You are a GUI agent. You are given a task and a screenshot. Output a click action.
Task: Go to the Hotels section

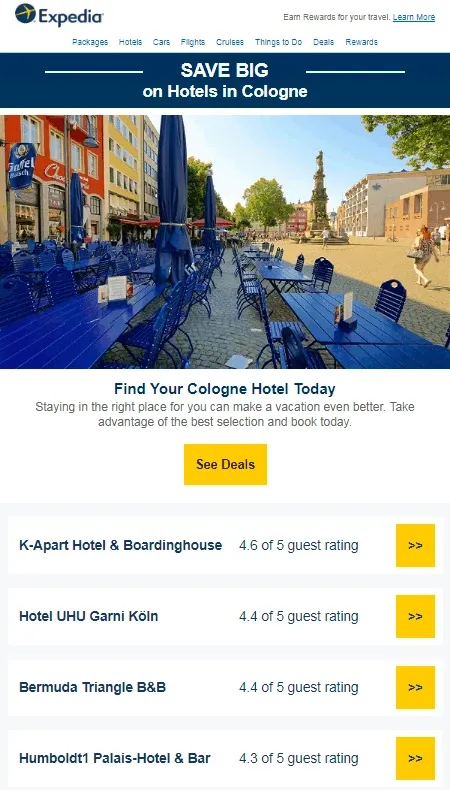coord(131,42)
